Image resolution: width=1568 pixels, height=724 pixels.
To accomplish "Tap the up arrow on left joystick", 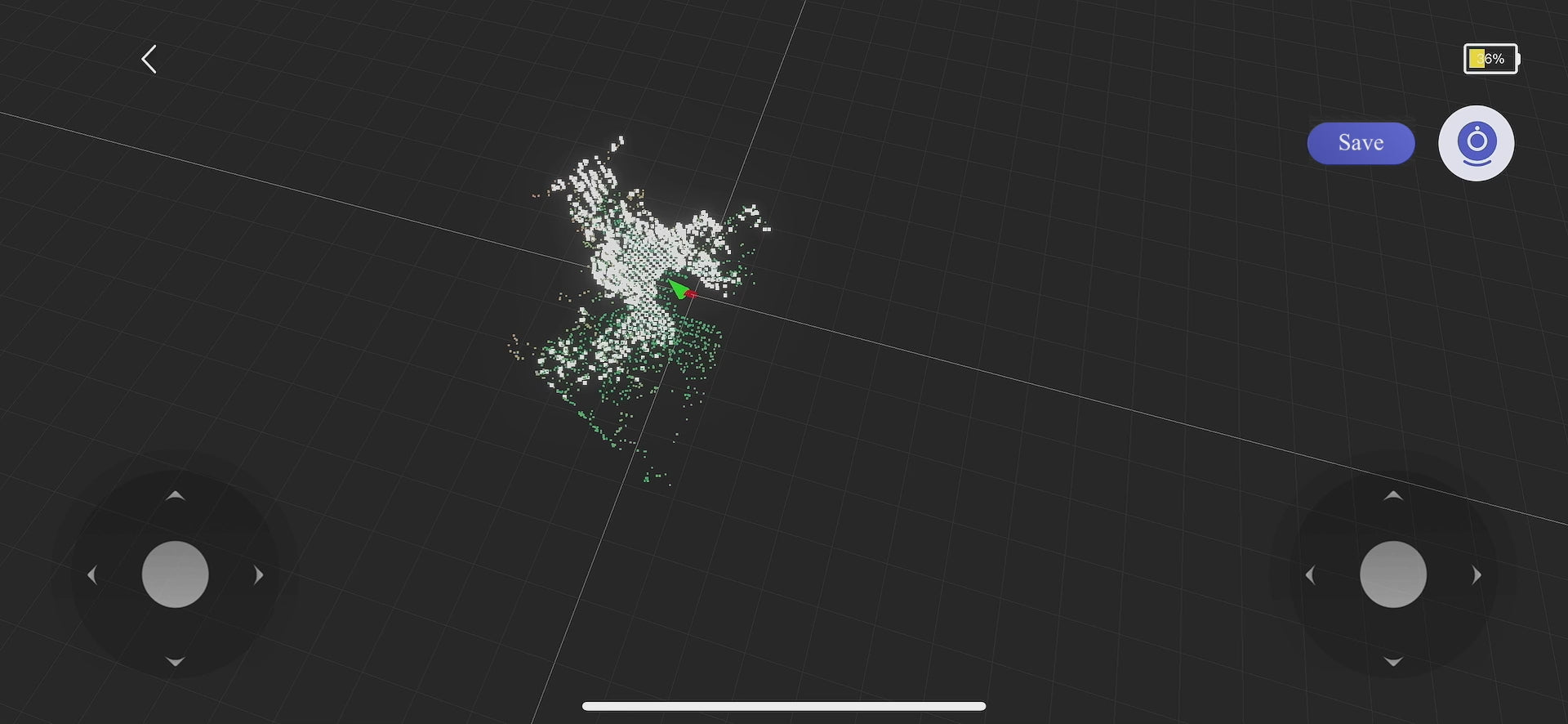I will click(x=175, y=495).
